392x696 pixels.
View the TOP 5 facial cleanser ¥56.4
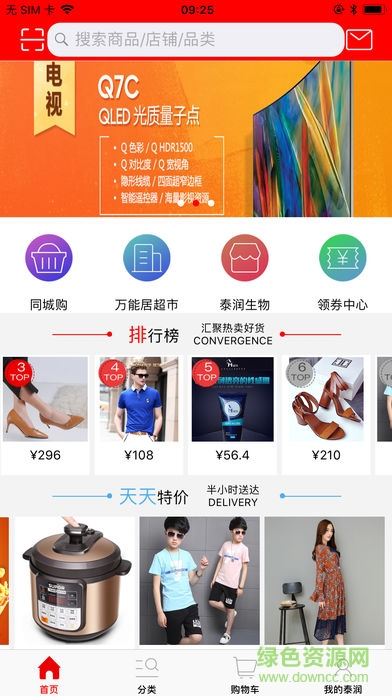coord(233,414)
